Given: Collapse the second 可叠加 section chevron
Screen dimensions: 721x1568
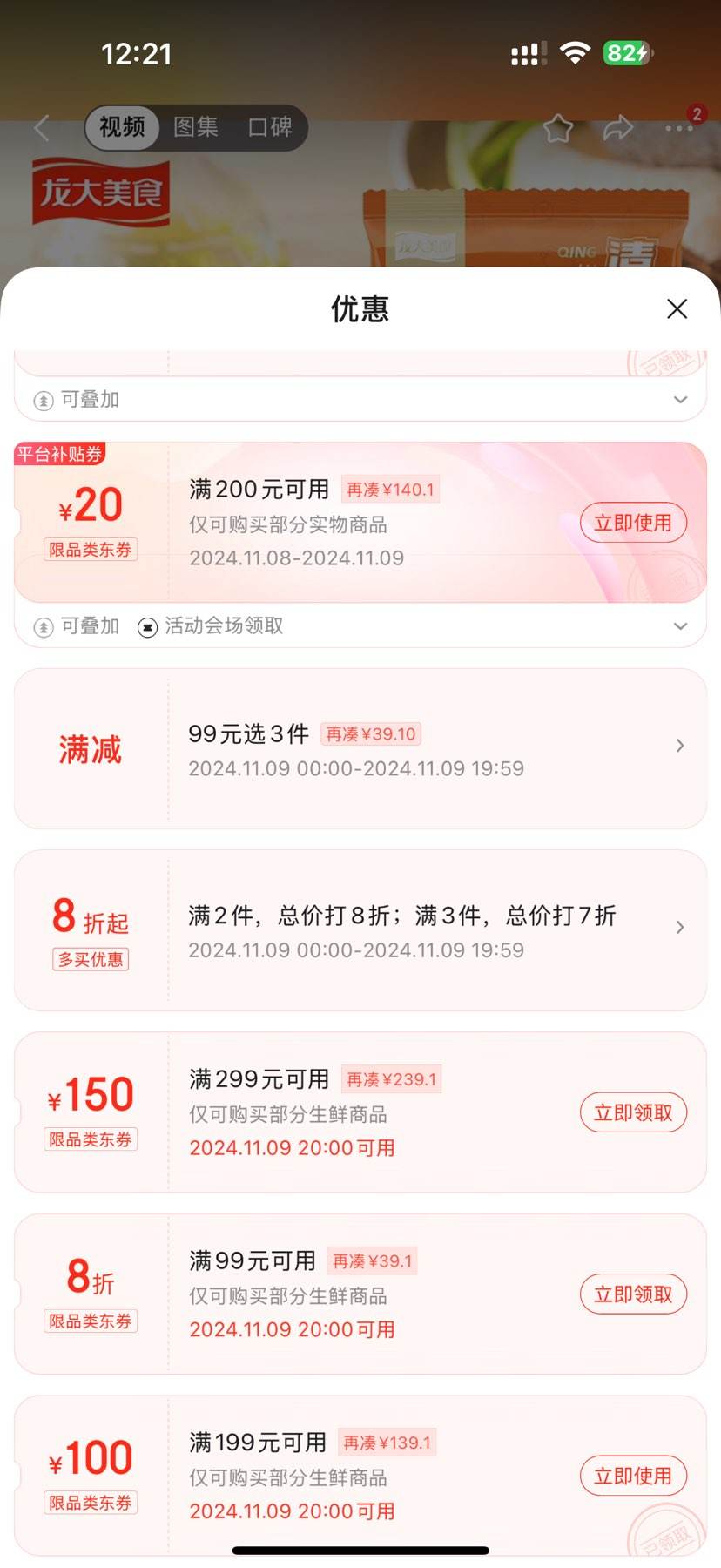Looking at the screenshot, I should (682, 625).
